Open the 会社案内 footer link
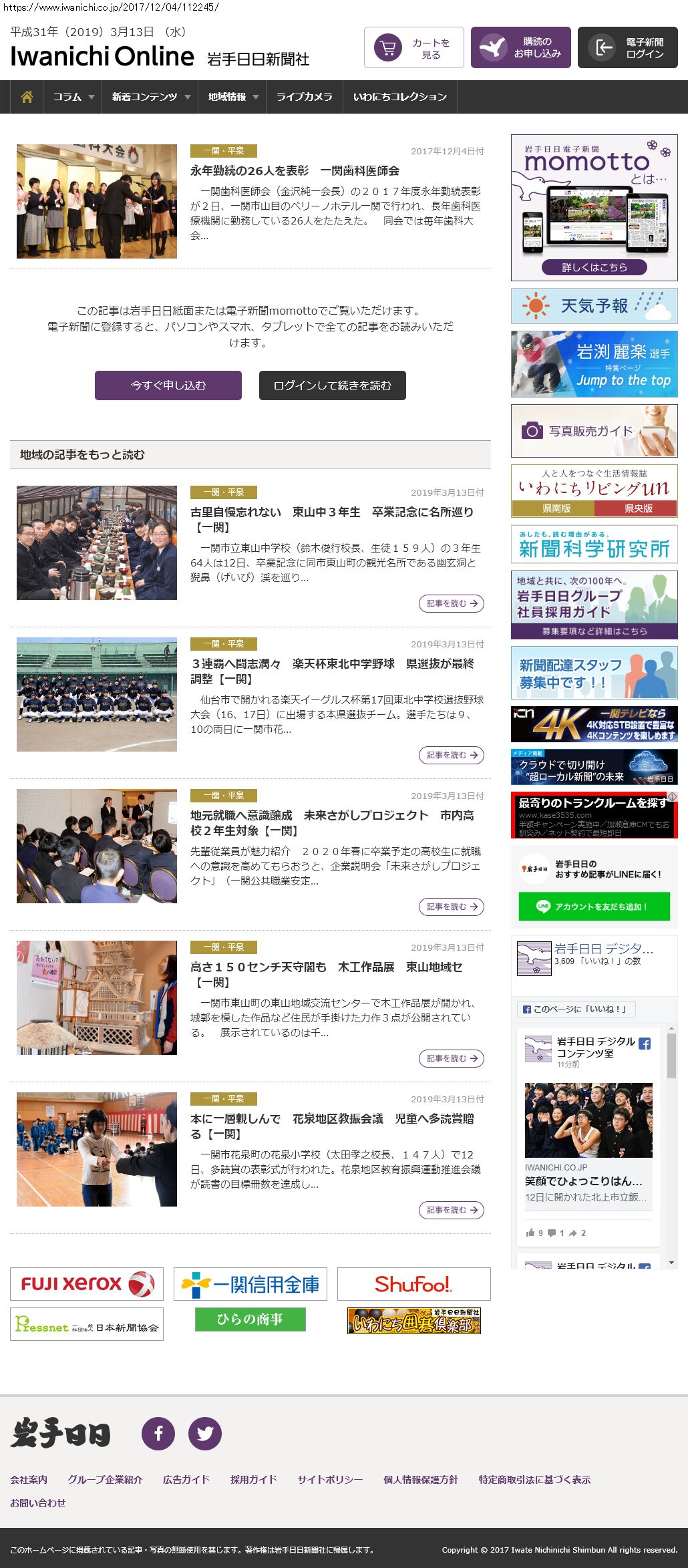This screenshot has width=688, height=1568. pyautogui.click(x=29, y=1479)
